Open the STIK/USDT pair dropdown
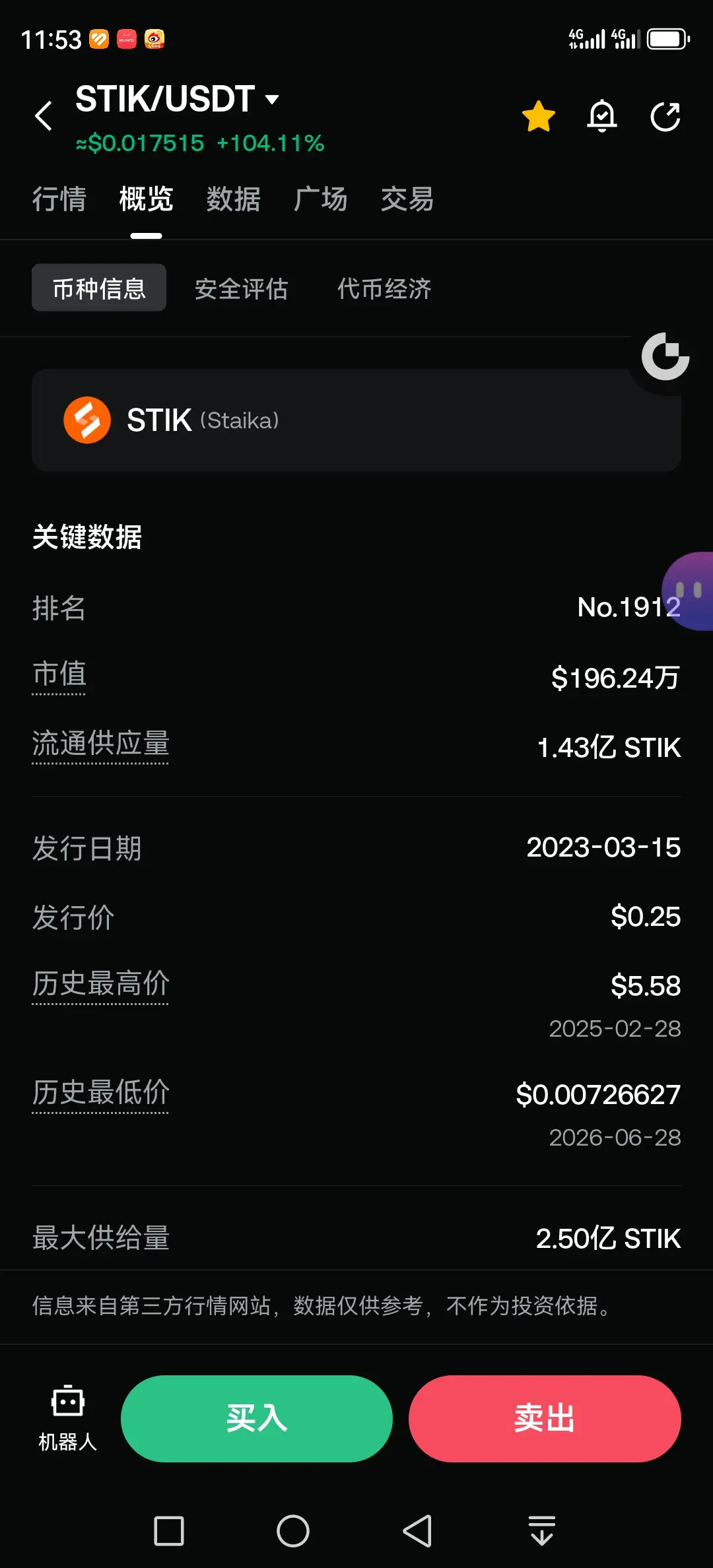Viewport: 713px width, 1568px height. click(x=178, y=99)
